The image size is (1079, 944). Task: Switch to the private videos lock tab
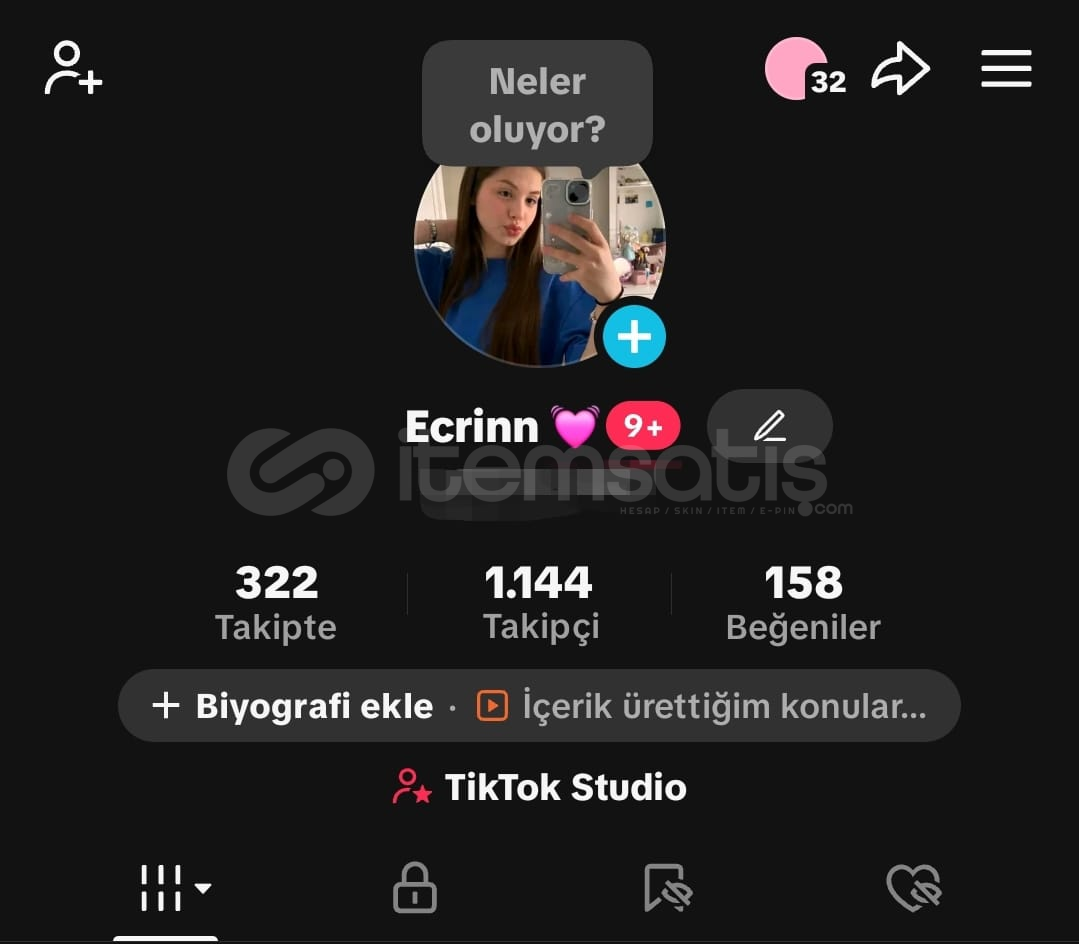click(x=415, y=888)
